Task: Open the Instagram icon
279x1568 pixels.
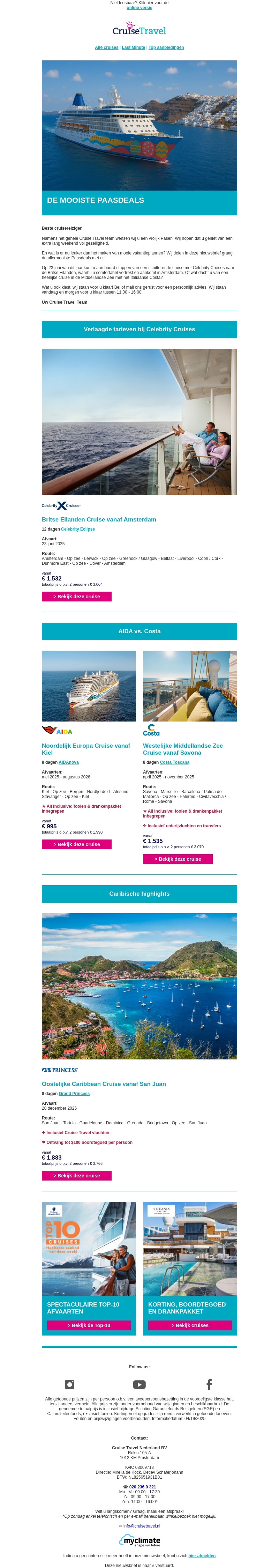Action: (70, 1384)
